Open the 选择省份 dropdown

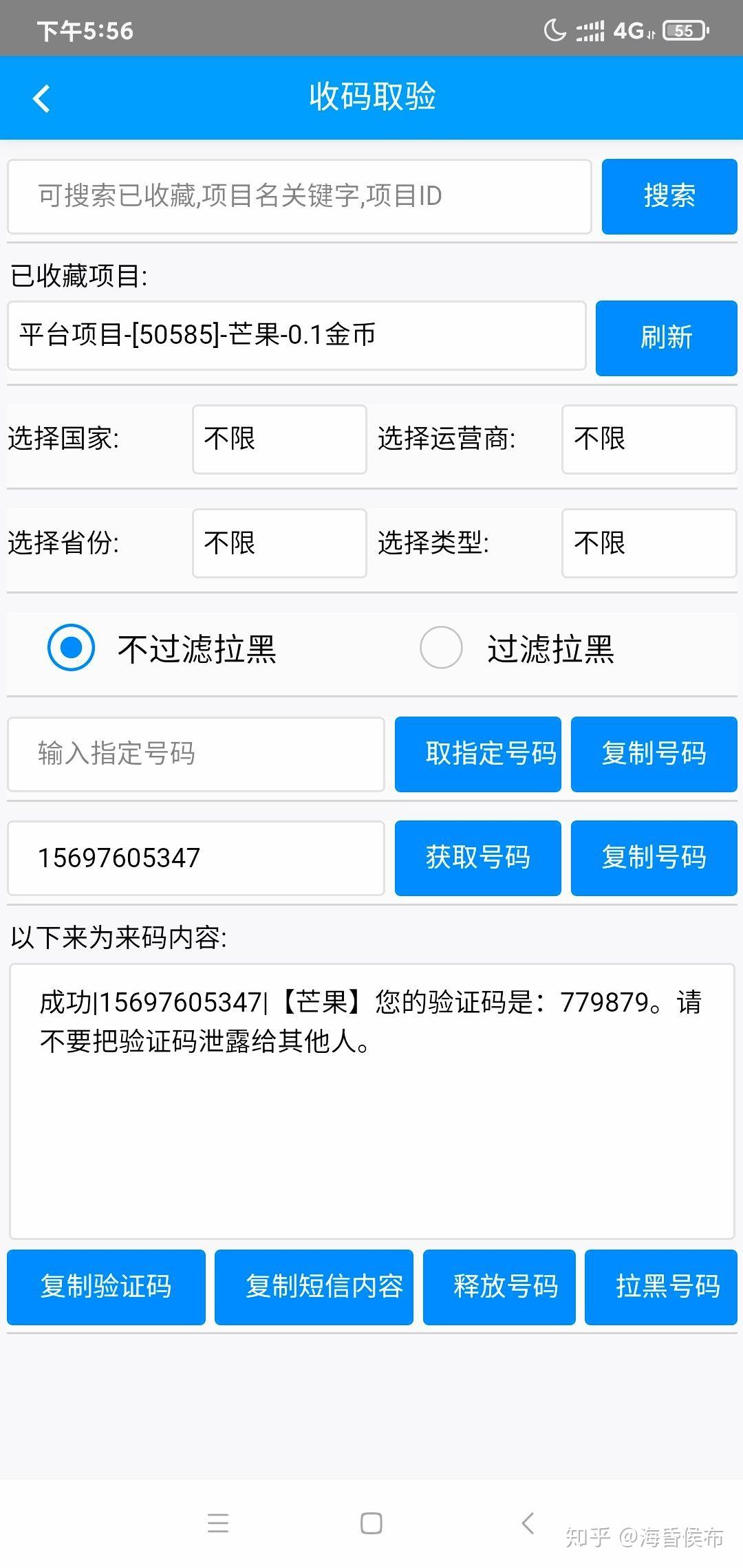click(279, 543)
